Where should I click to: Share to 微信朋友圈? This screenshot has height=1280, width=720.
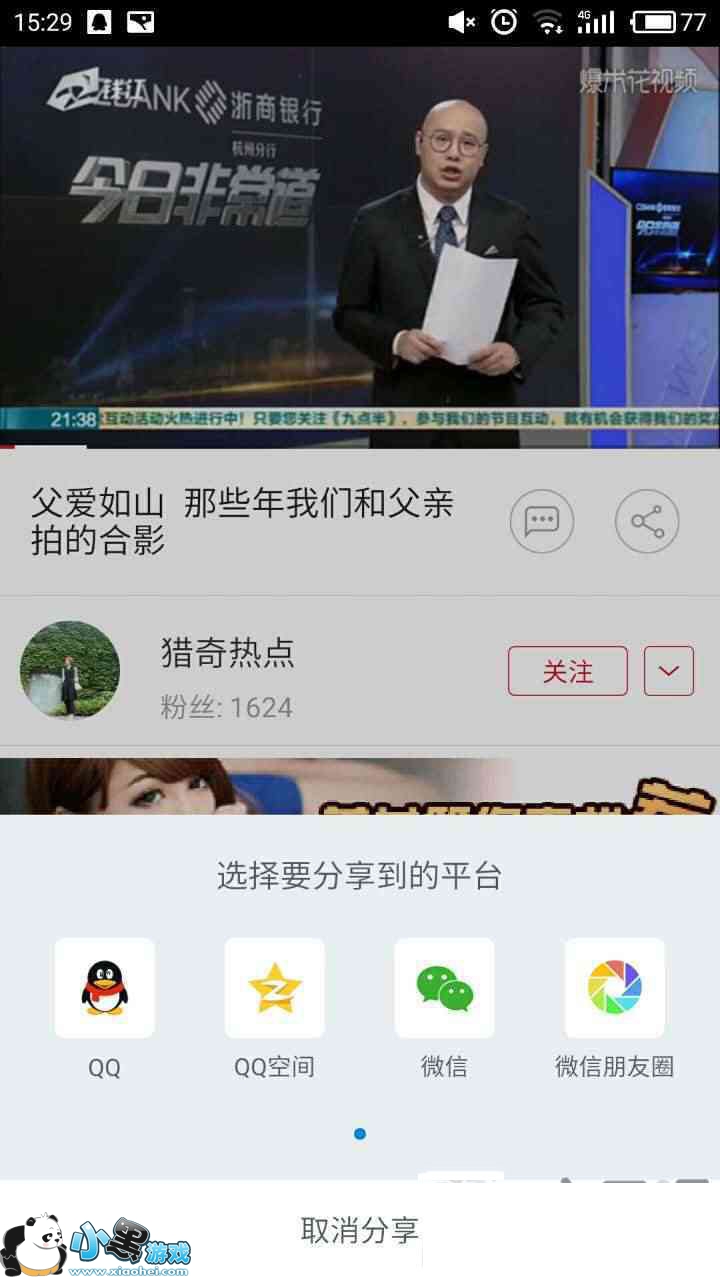coord(614,988)
